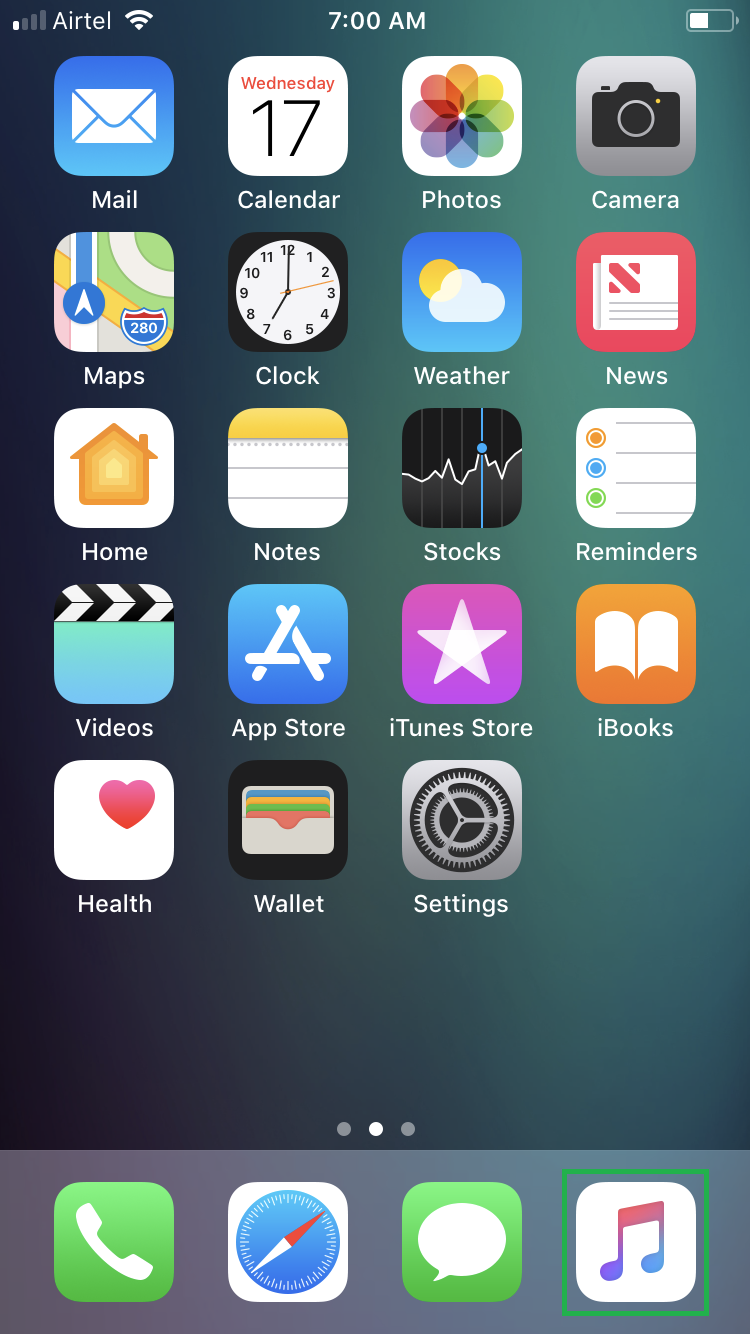
Task: Launch the Videos app
Action: pos(114,644)
